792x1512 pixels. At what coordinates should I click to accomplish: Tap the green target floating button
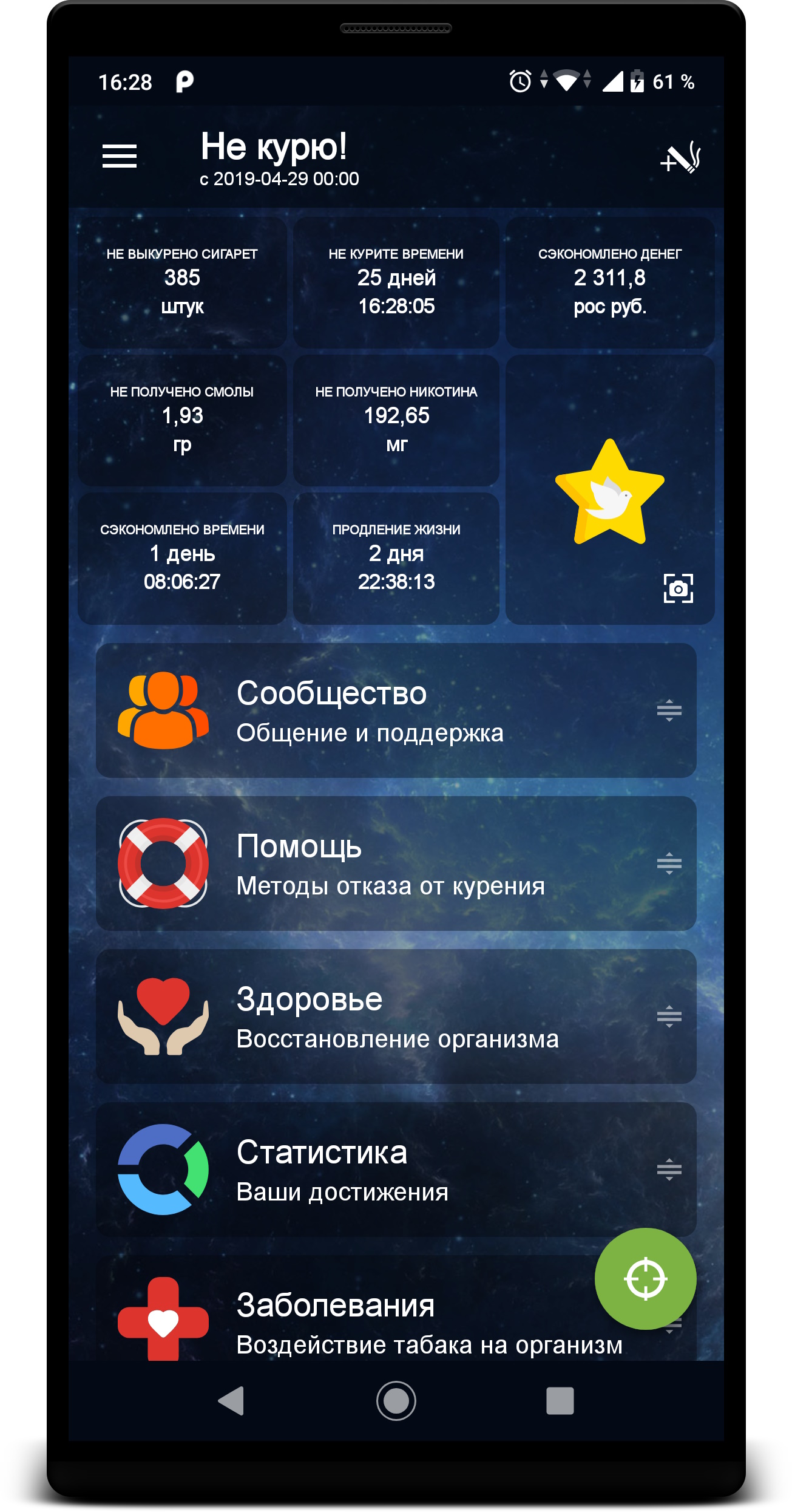tap(645, 1279)
